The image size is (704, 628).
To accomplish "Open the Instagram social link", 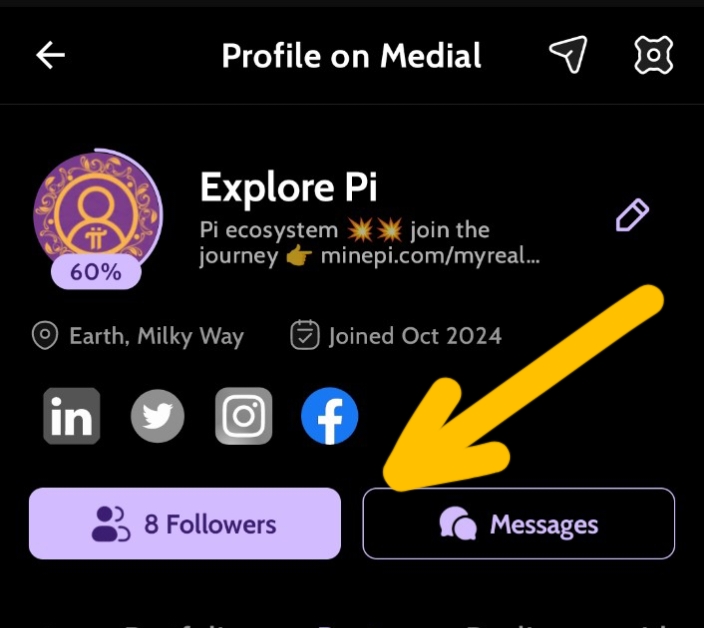I will coord(243,417).
